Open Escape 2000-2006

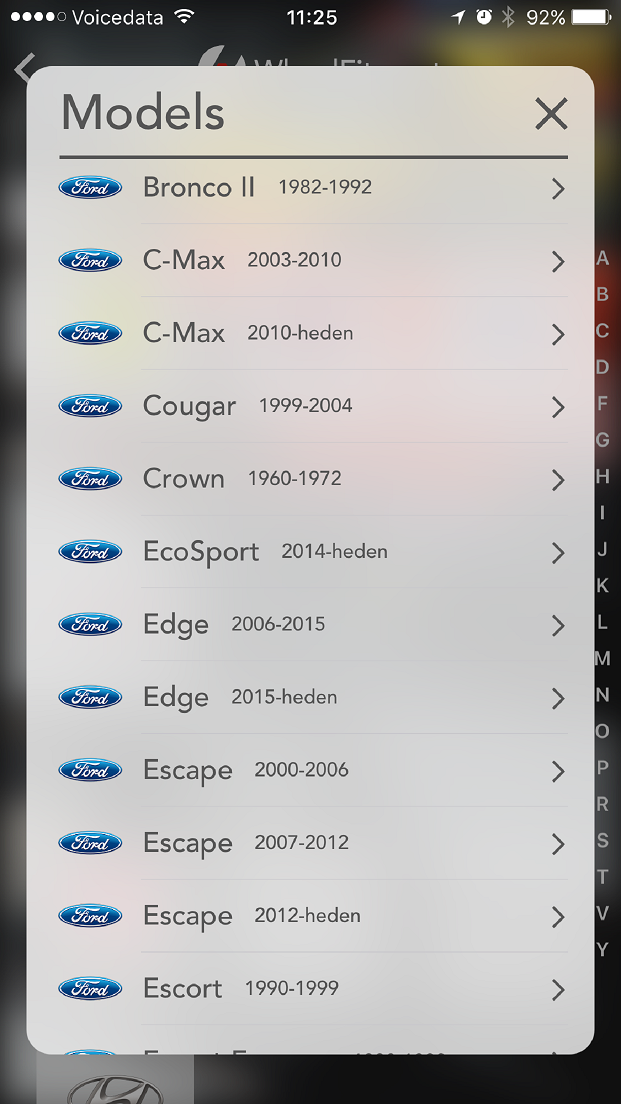[x=312, y=771]
